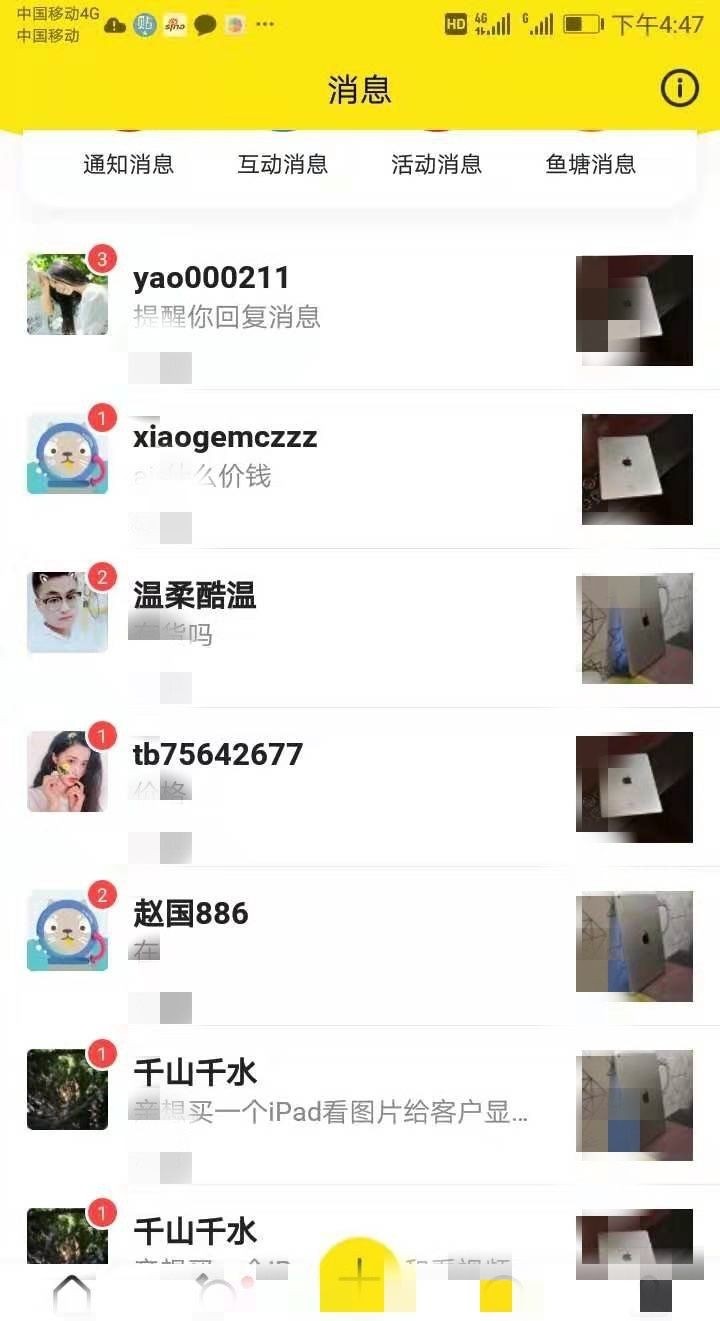Screen dimensions: 720x1321
Task: Tap the fish pond icon in bottom navigation
Action: pyautogui.click(x=215, y=1295)
